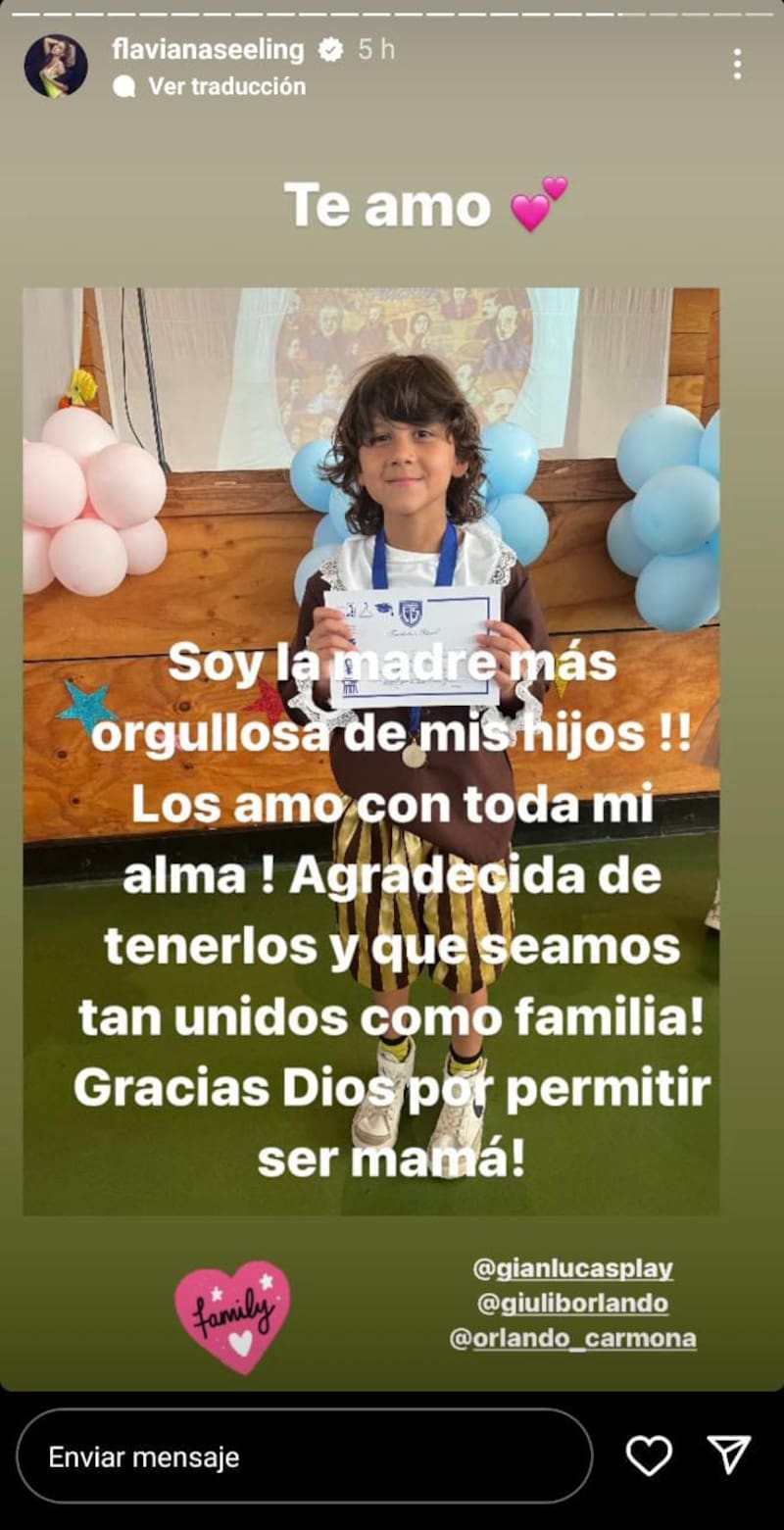This screenshot has width=784, height=1530.
Task: Tap Ver traducción to translate the story
Action: coord(226,86)
